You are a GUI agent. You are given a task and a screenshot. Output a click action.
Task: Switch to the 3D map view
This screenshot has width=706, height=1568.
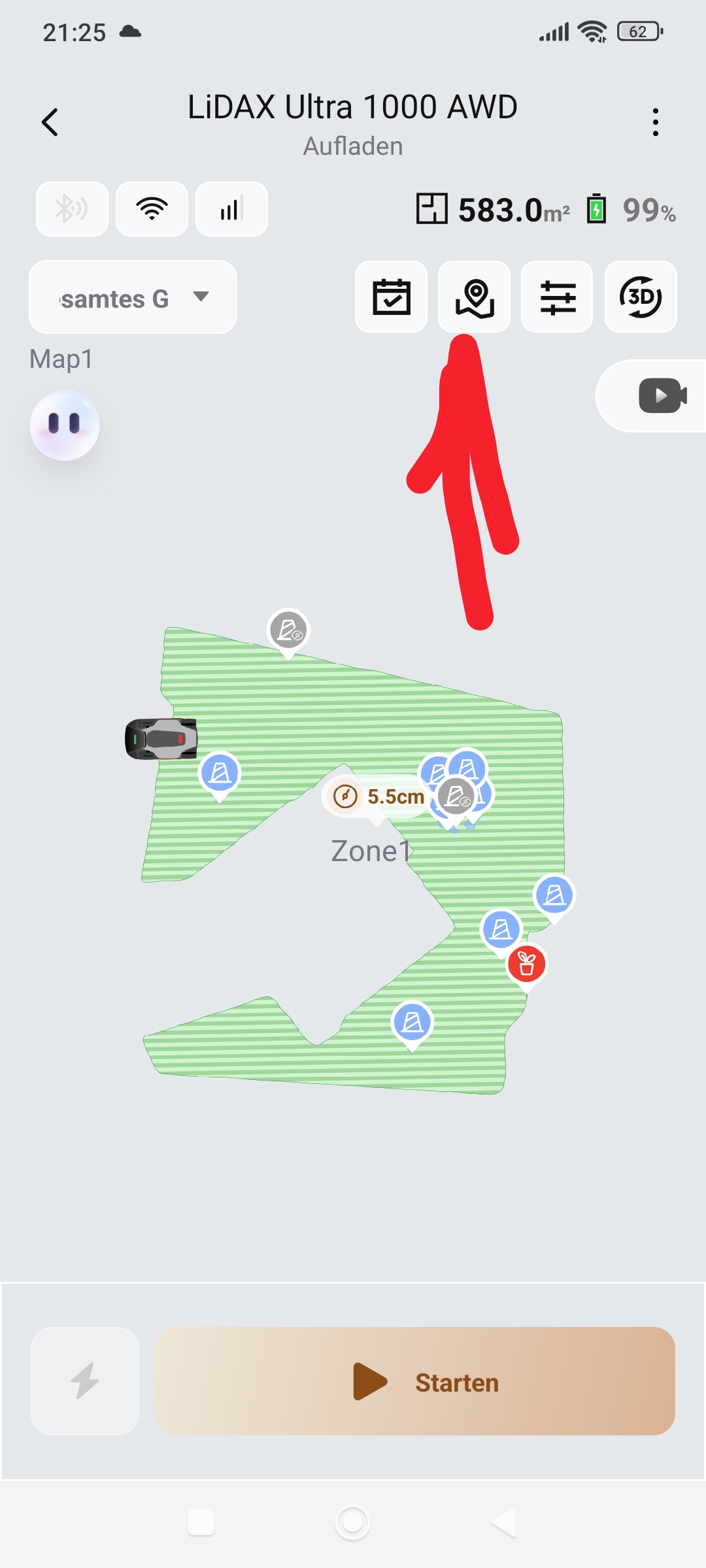(641, 297)
